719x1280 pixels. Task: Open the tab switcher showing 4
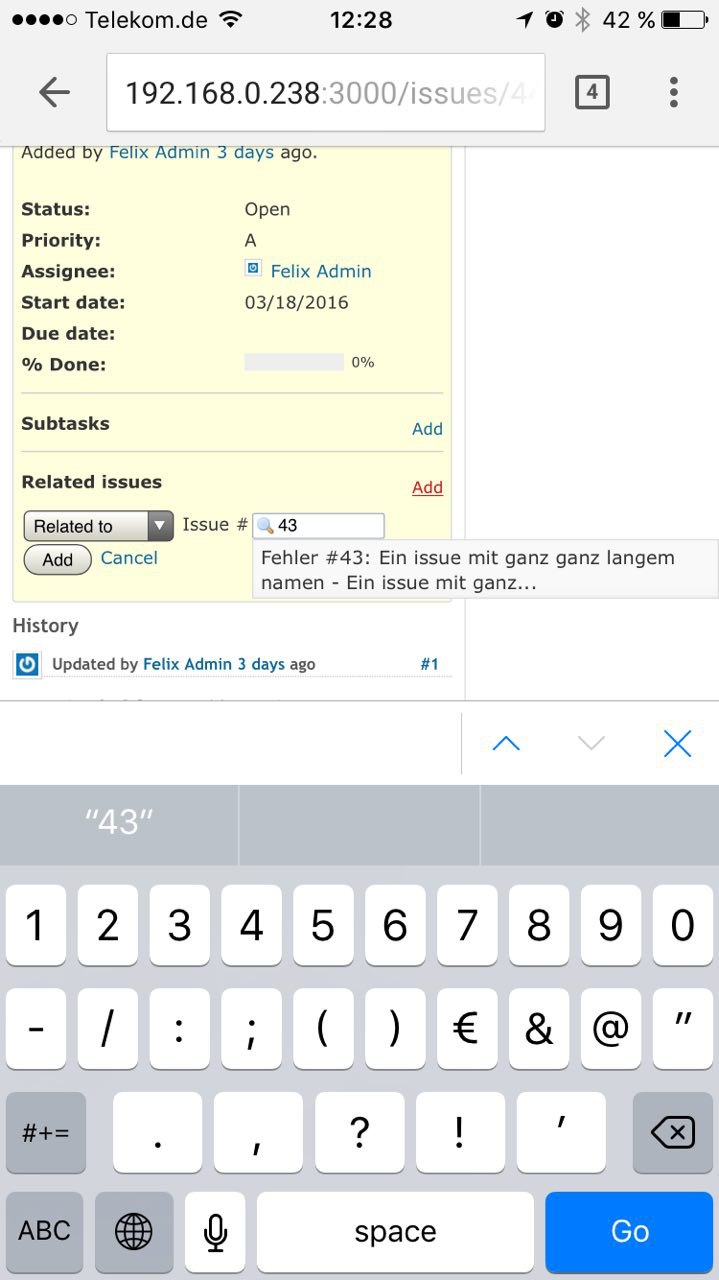coord(592,93)
